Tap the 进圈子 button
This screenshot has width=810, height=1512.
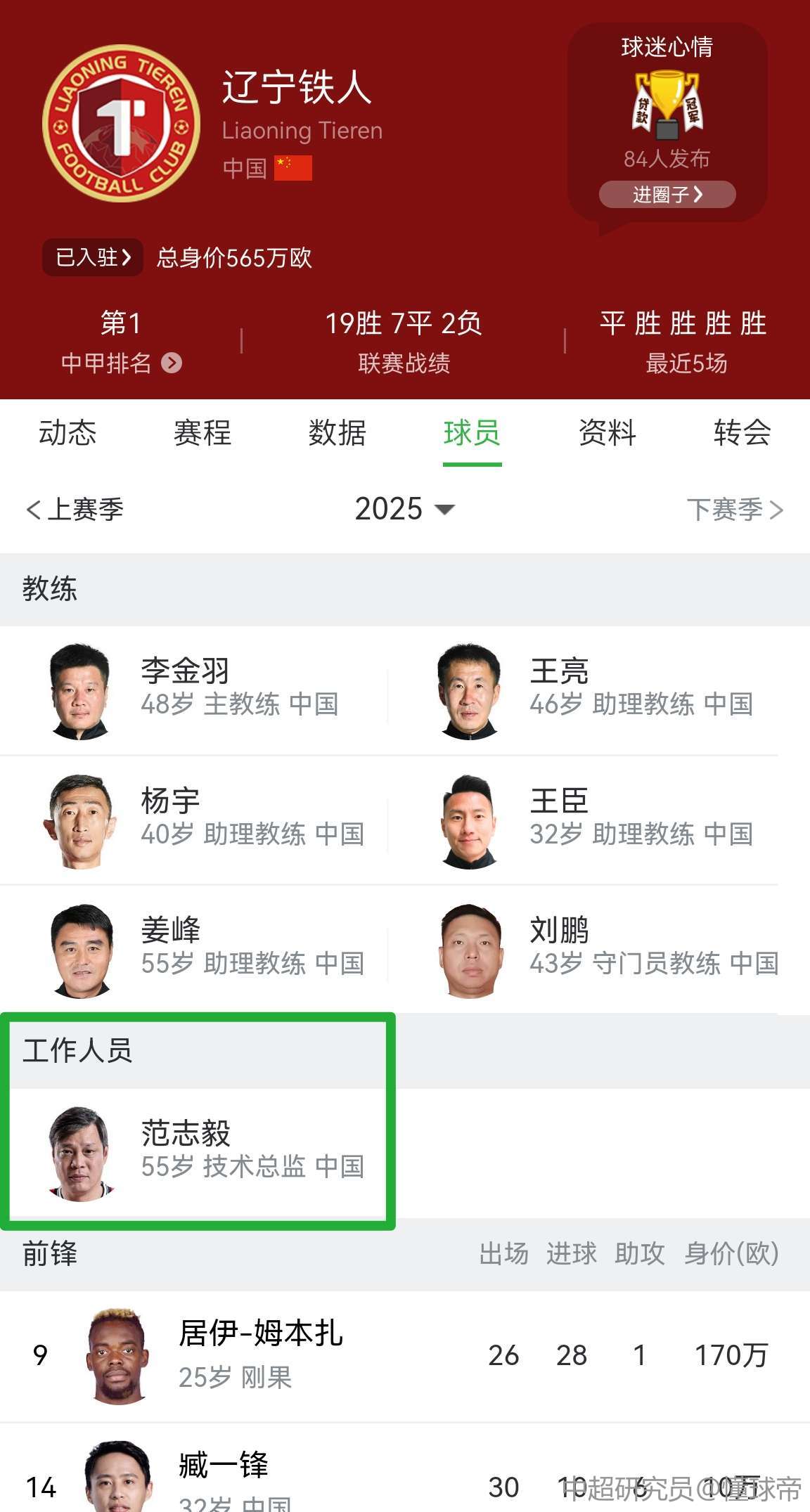coord(667,194)
